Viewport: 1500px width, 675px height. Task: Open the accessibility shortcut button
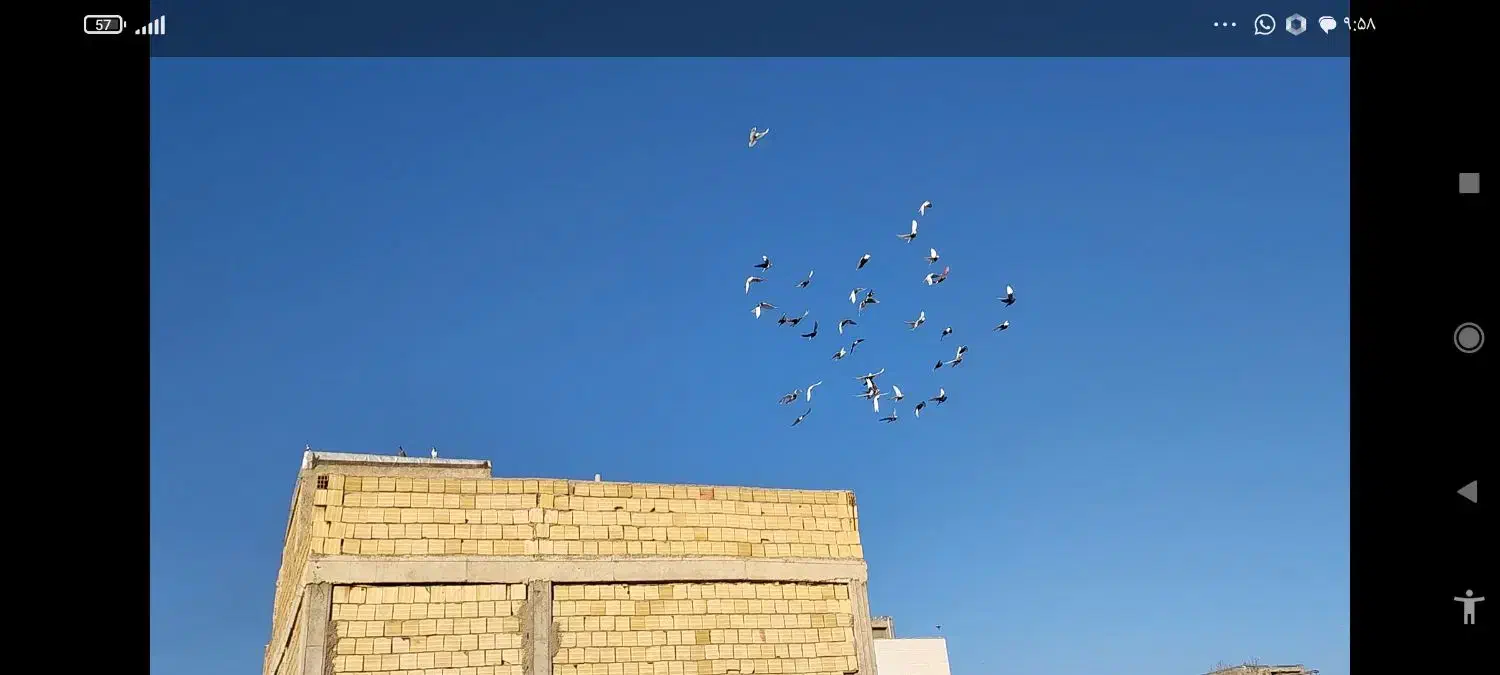coord(1468,606)
